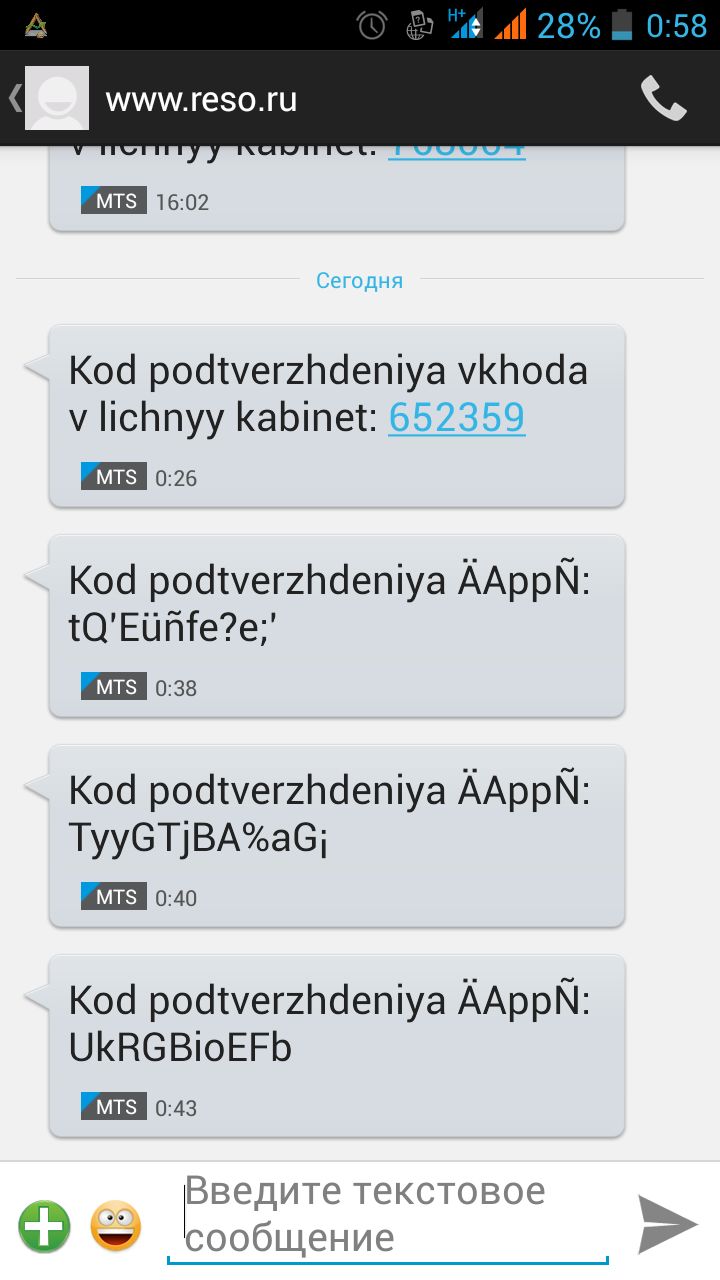720x1280 pixels.
Task: Focus the text message input field
Action: tap(388, 1215)
